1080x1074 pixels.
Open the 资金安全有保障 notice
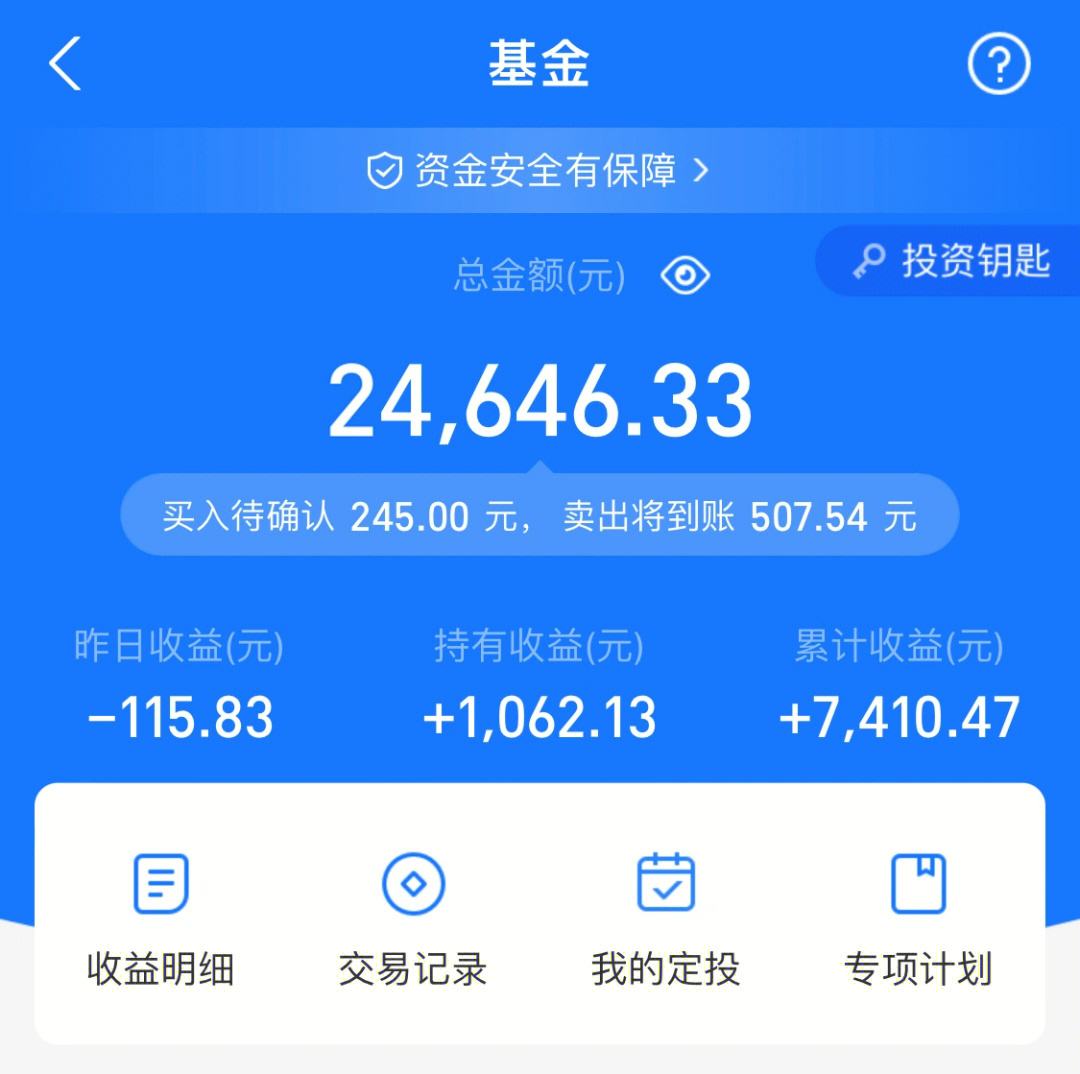coord(538,171)
